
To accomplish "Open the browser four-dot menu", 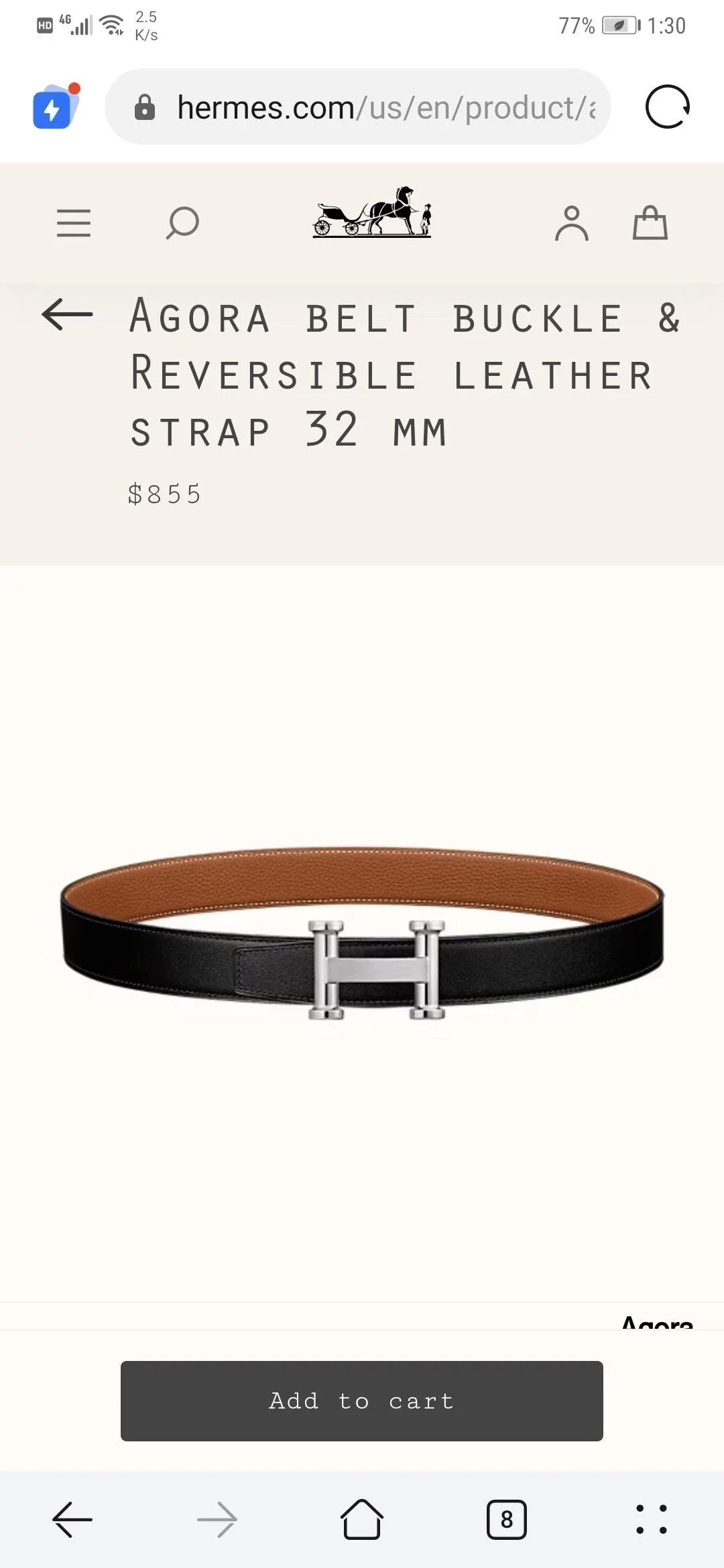I will (651, 1519).
